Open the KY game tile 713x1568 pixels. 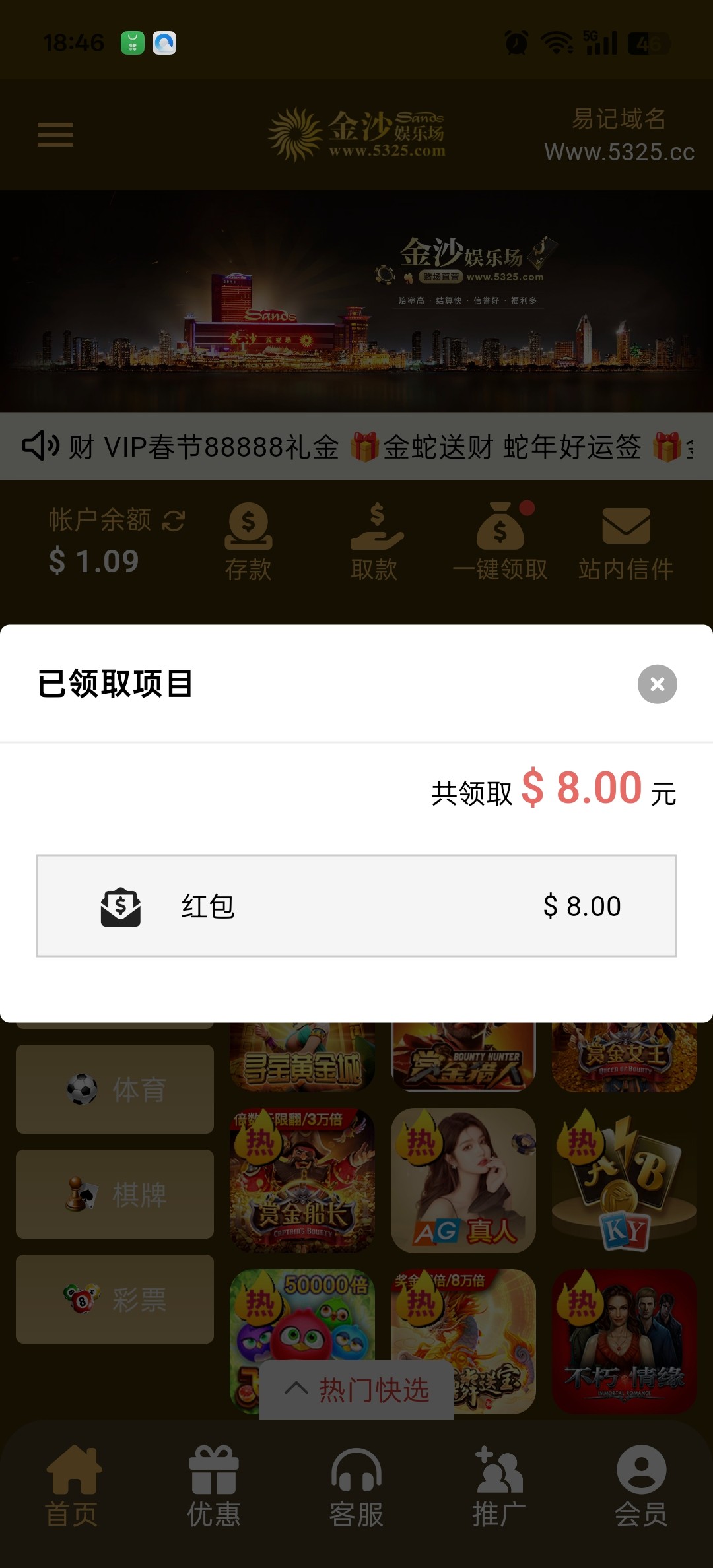point(625,1180)
